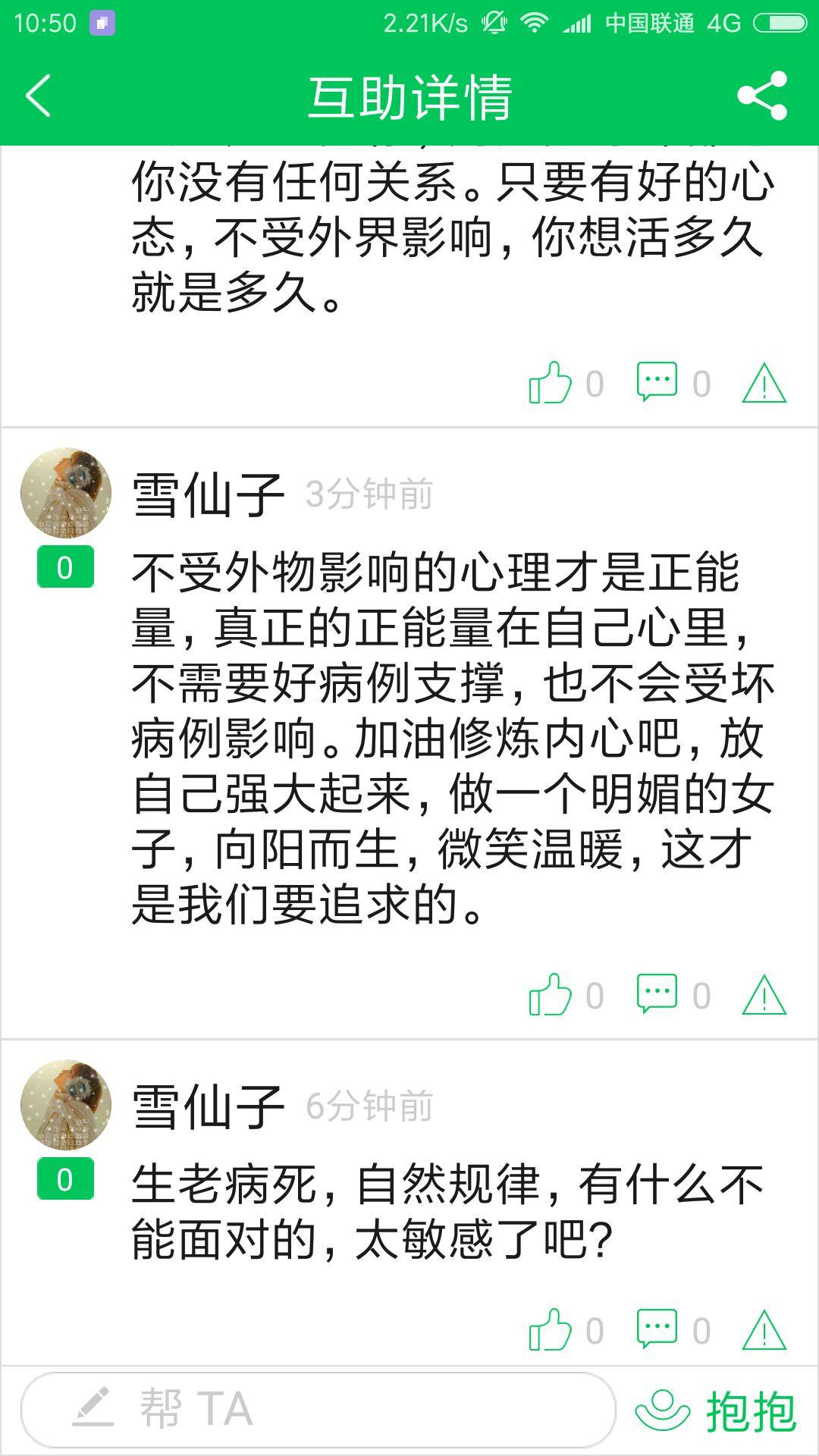Open 雪仙子's avatar on 3分钟前 comment
The image size is (819, 1456).
(66, 493)
